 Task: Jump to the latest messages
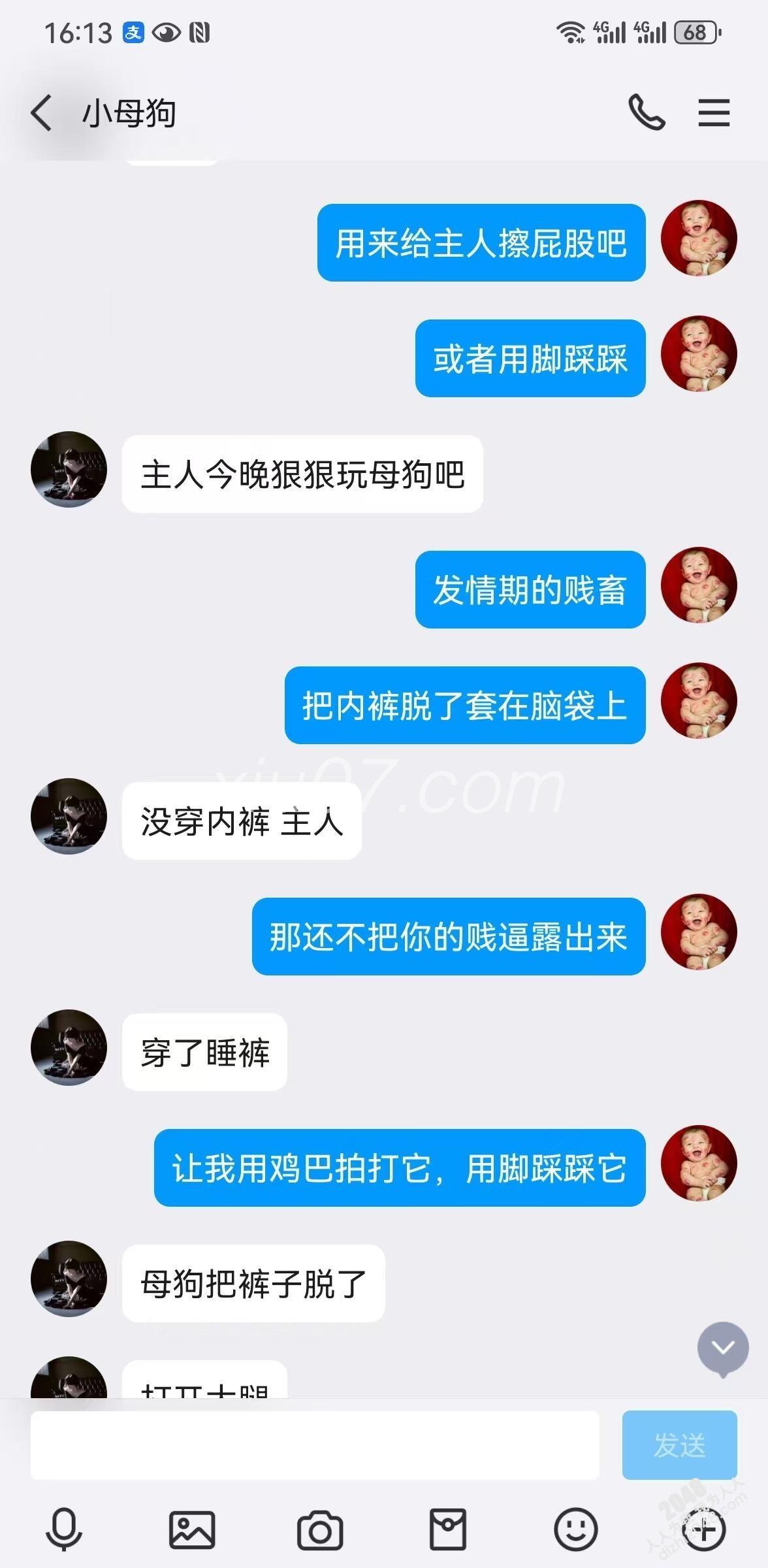[722, 1347]
